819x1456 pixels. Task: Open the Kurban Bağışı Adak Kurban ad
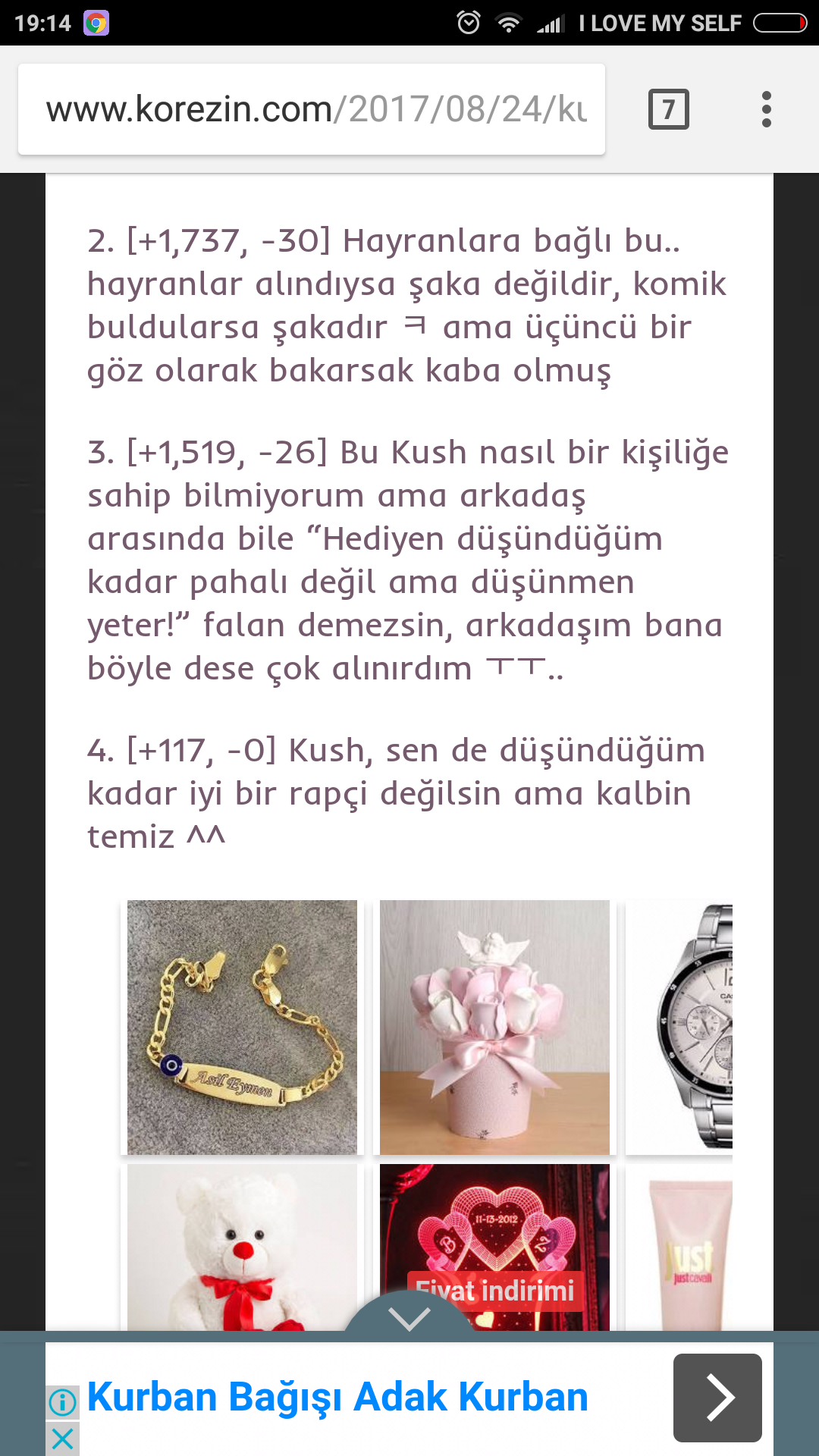click(337, 1397)
